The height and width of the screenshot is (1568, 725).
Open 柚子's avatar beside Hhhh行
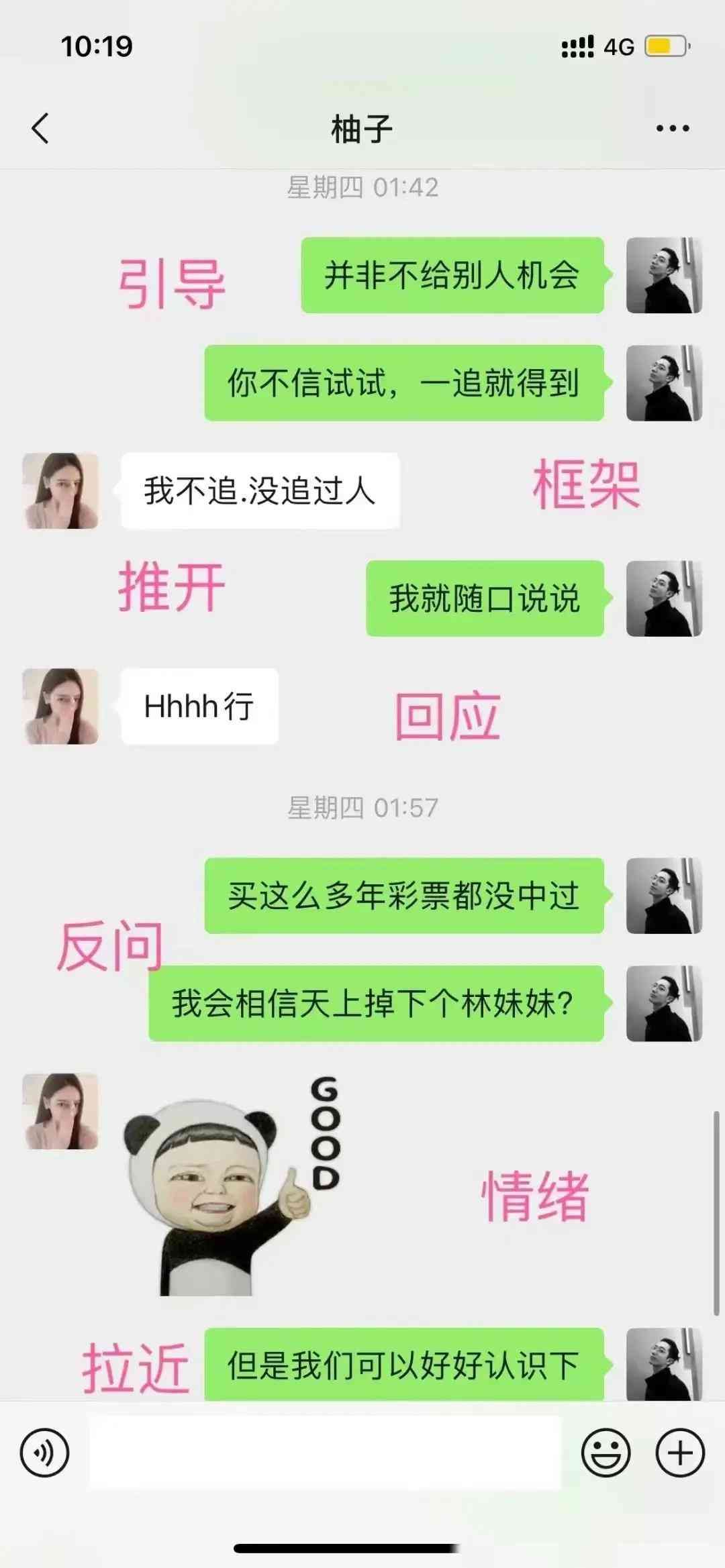pyautogui.click(x=60, y=706)
